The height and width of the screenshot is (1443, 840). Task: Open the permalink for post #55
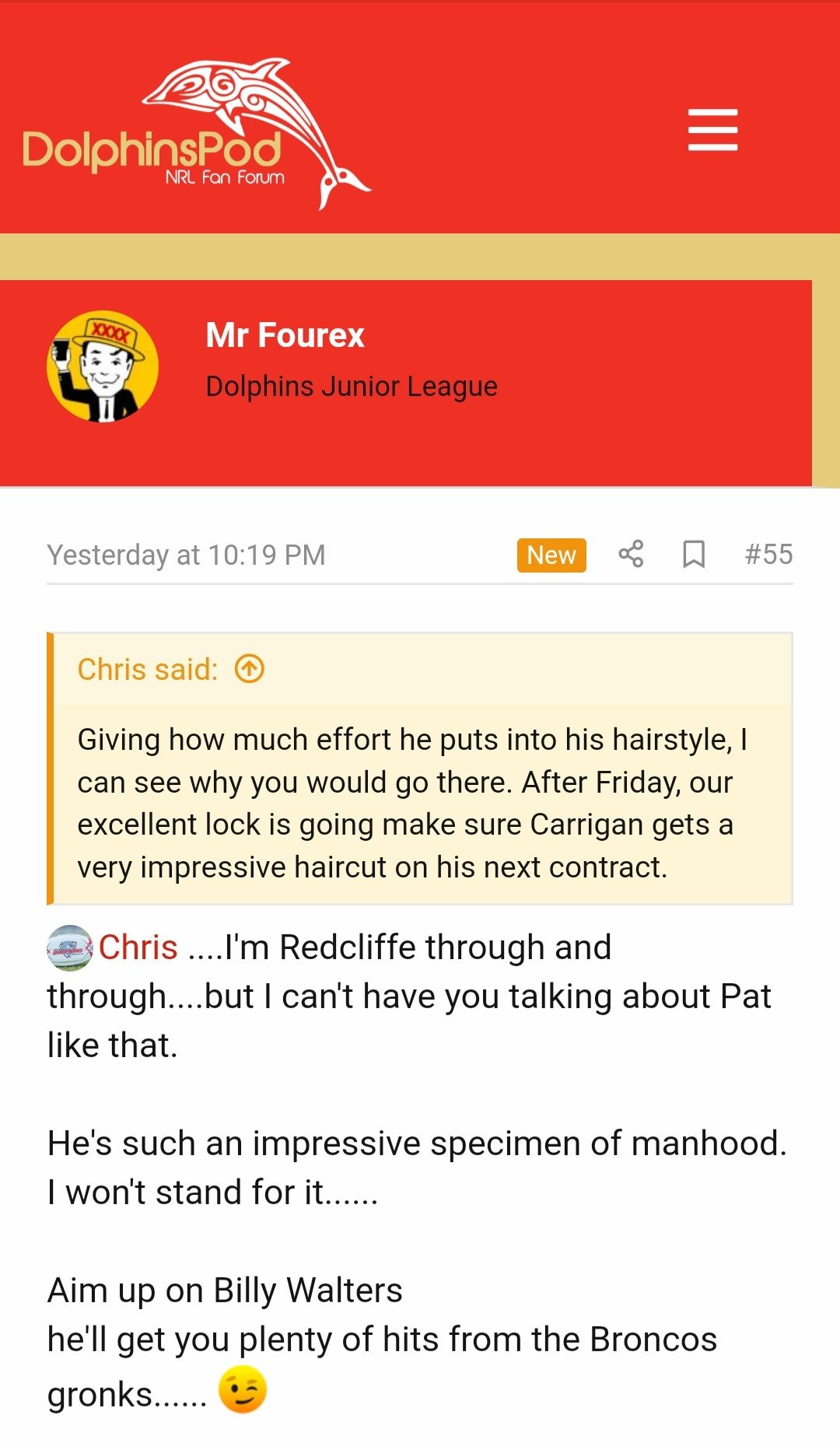pos(768,554)
